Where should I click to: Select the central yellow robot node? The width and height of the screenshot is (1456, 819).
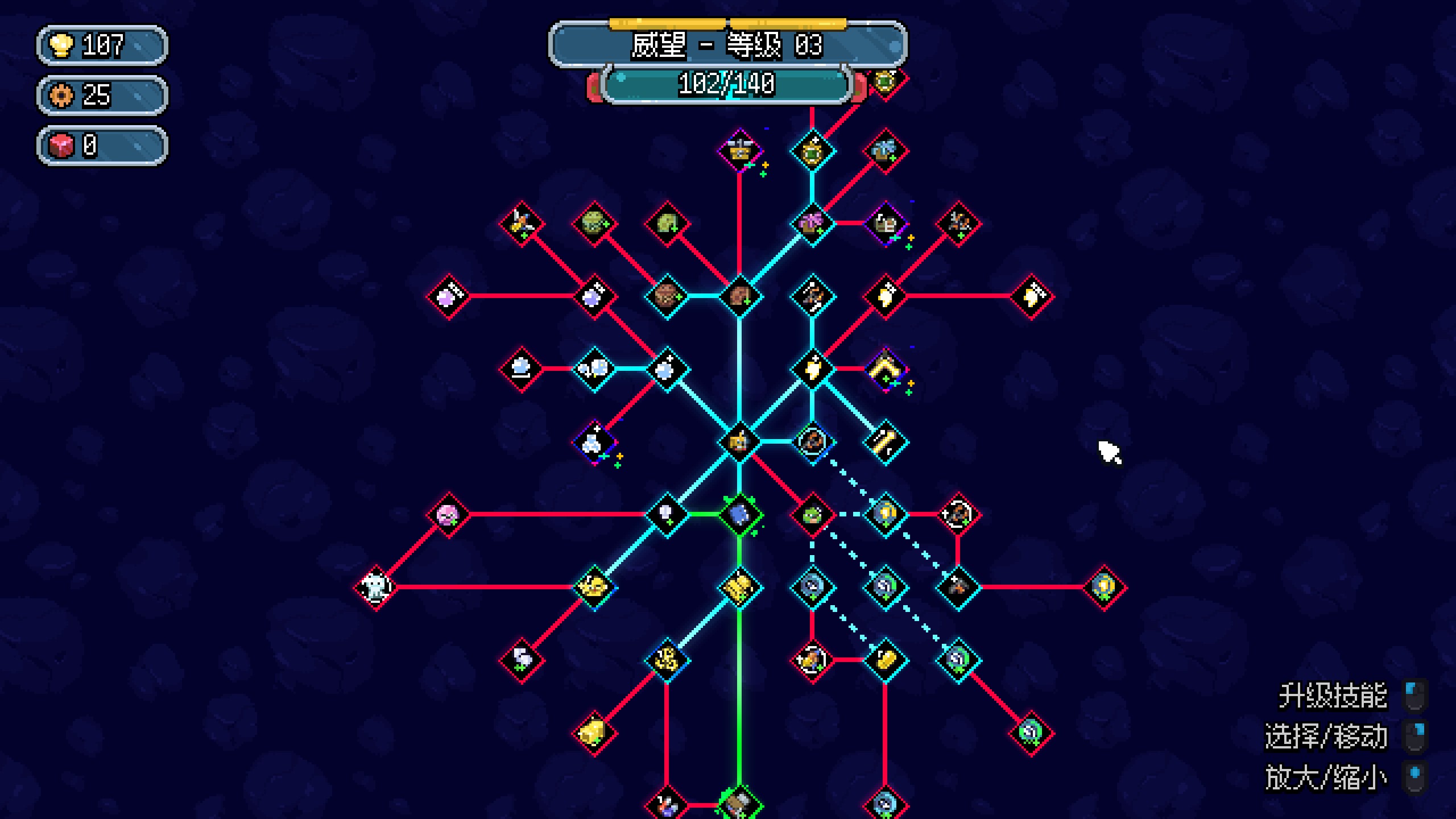tap(739, 442)
